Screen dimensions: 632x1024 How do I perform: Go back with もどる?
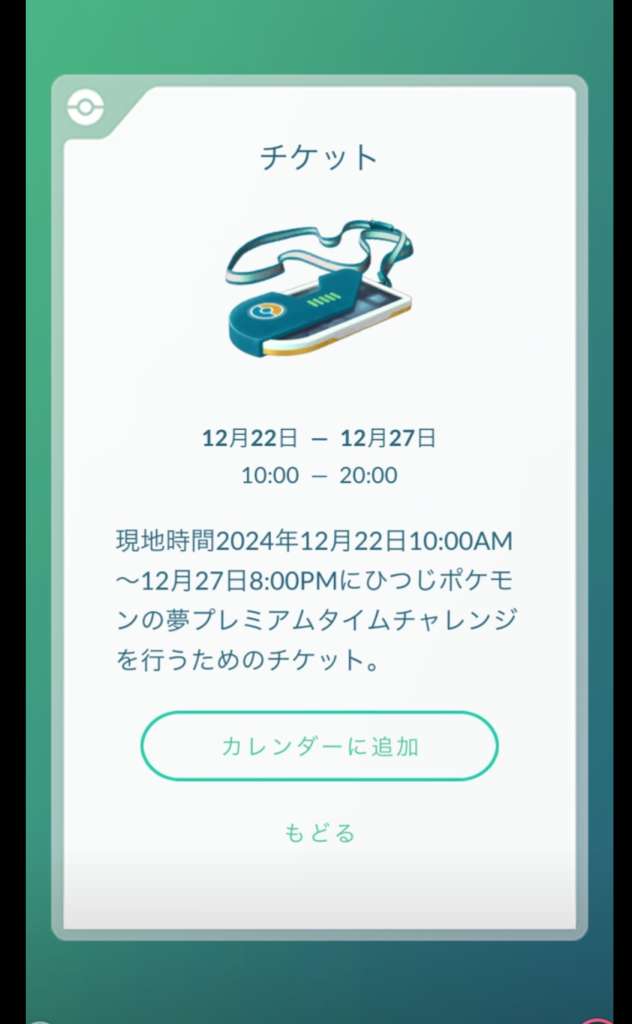tap(319, 833)
